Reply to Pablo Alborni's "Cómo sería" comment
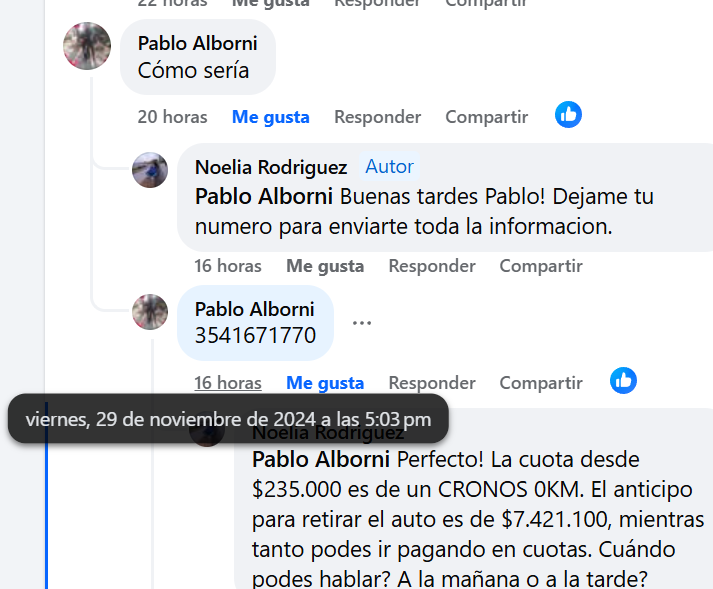 coord(377,117)
